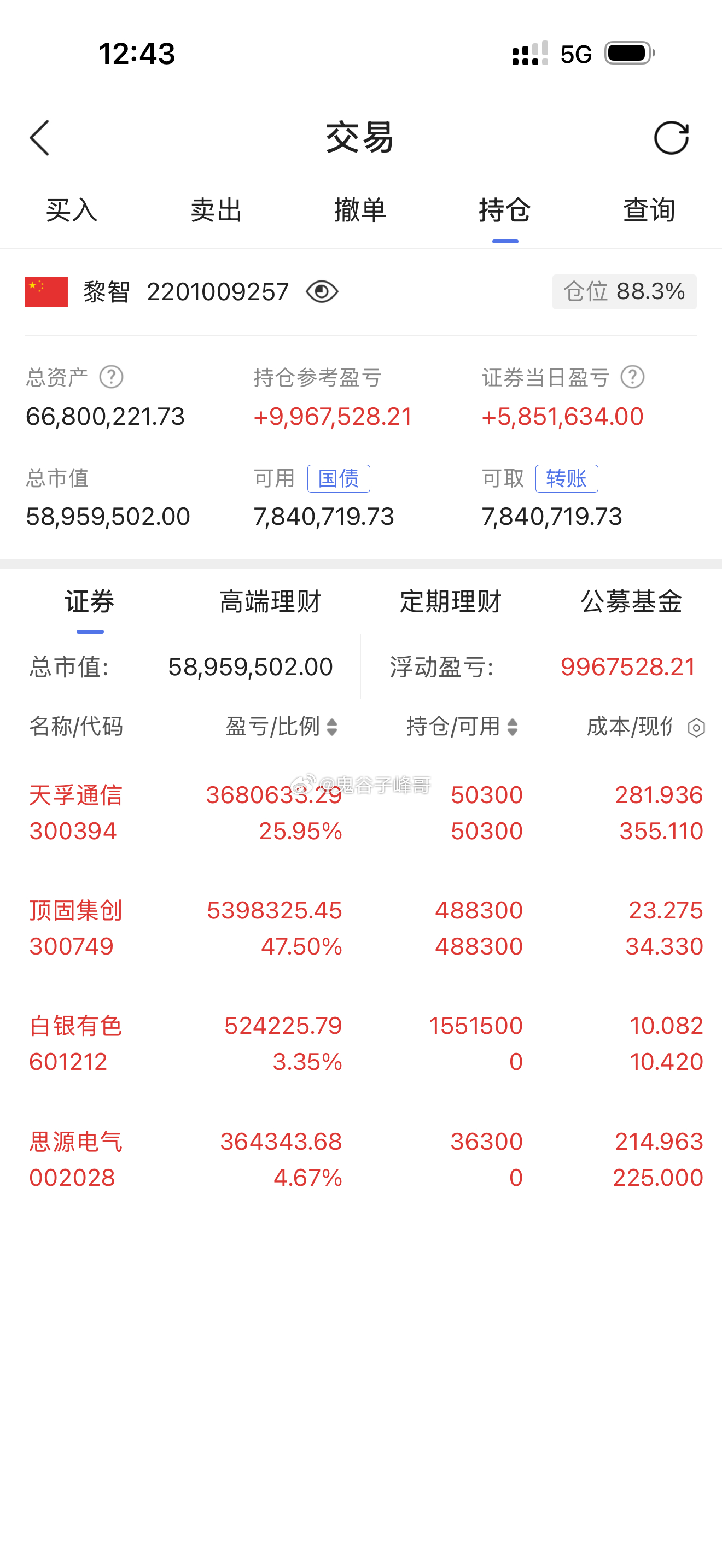Screen dimensions: 722x1568
Task: Open 仓位 88.3% position details
Action: [624, 291]
